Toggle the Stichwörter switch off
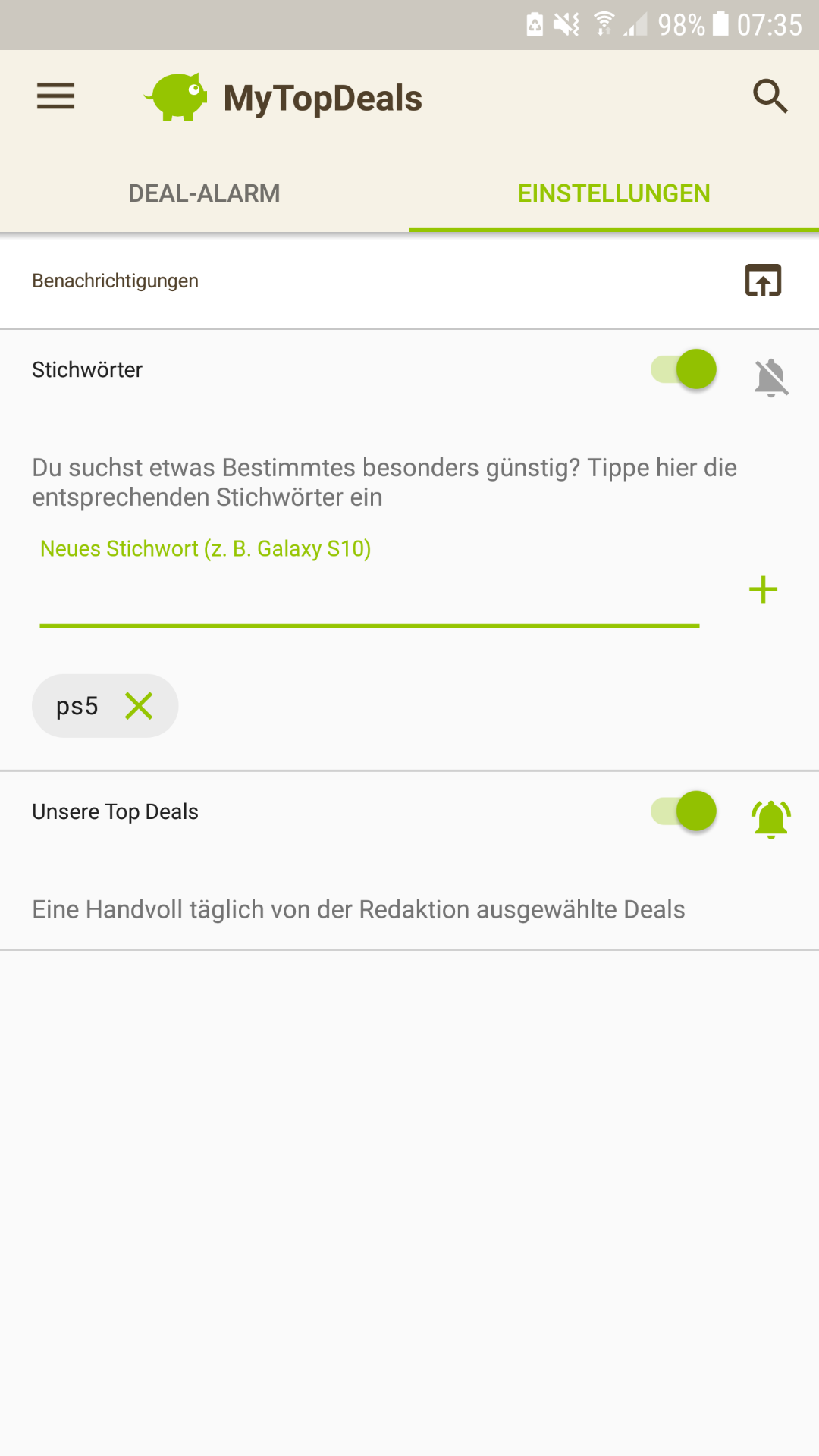 pyautogui.click(x=684, y=369)
